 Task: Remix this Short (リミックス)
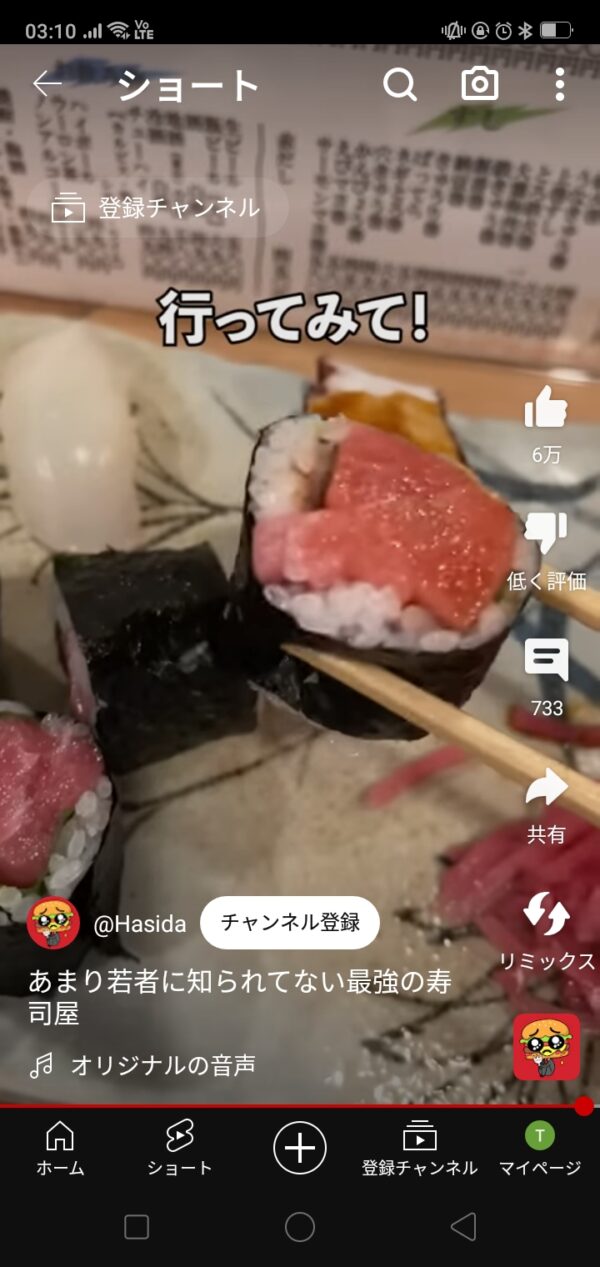546,916
